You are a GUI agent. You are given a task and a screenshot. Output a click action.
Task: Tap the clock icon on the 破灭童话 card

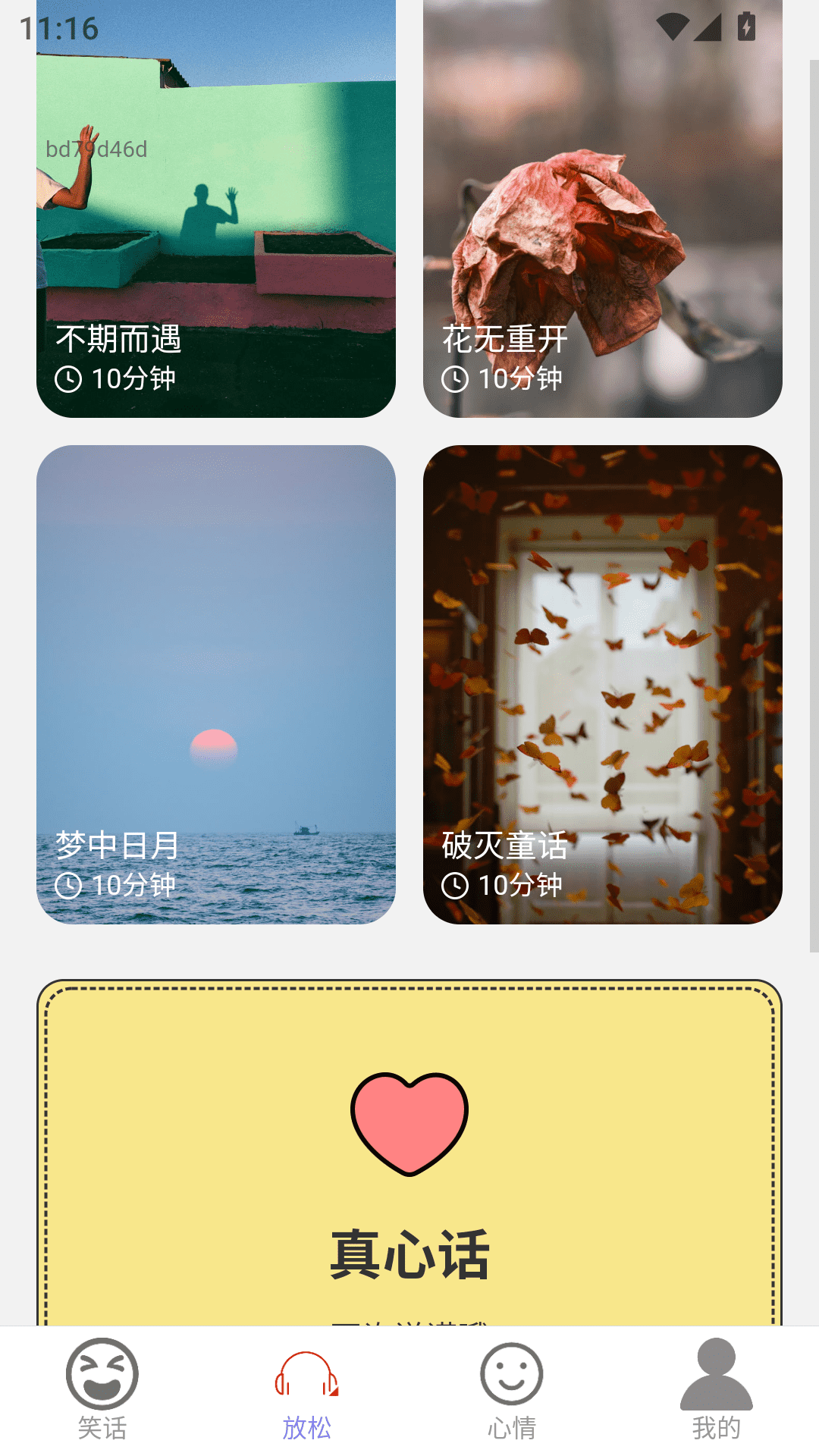coord(456,884)
